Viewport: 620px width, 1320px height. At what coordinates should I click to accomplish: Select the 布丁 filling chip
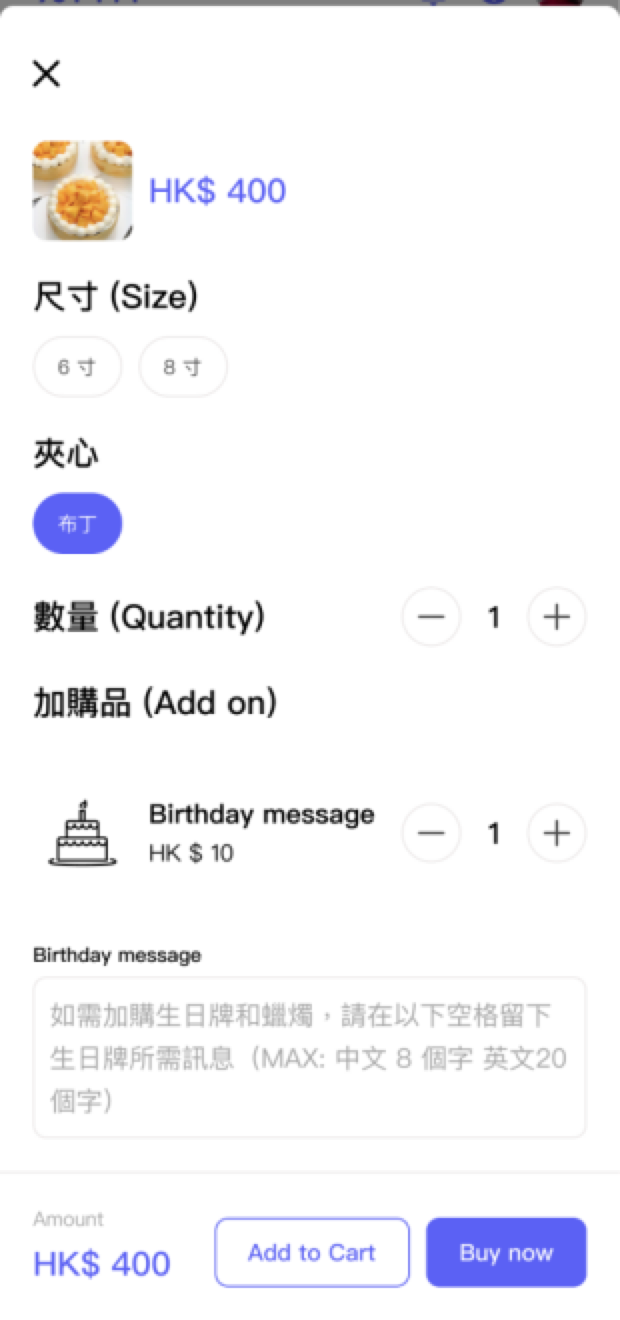pos(77,524)
